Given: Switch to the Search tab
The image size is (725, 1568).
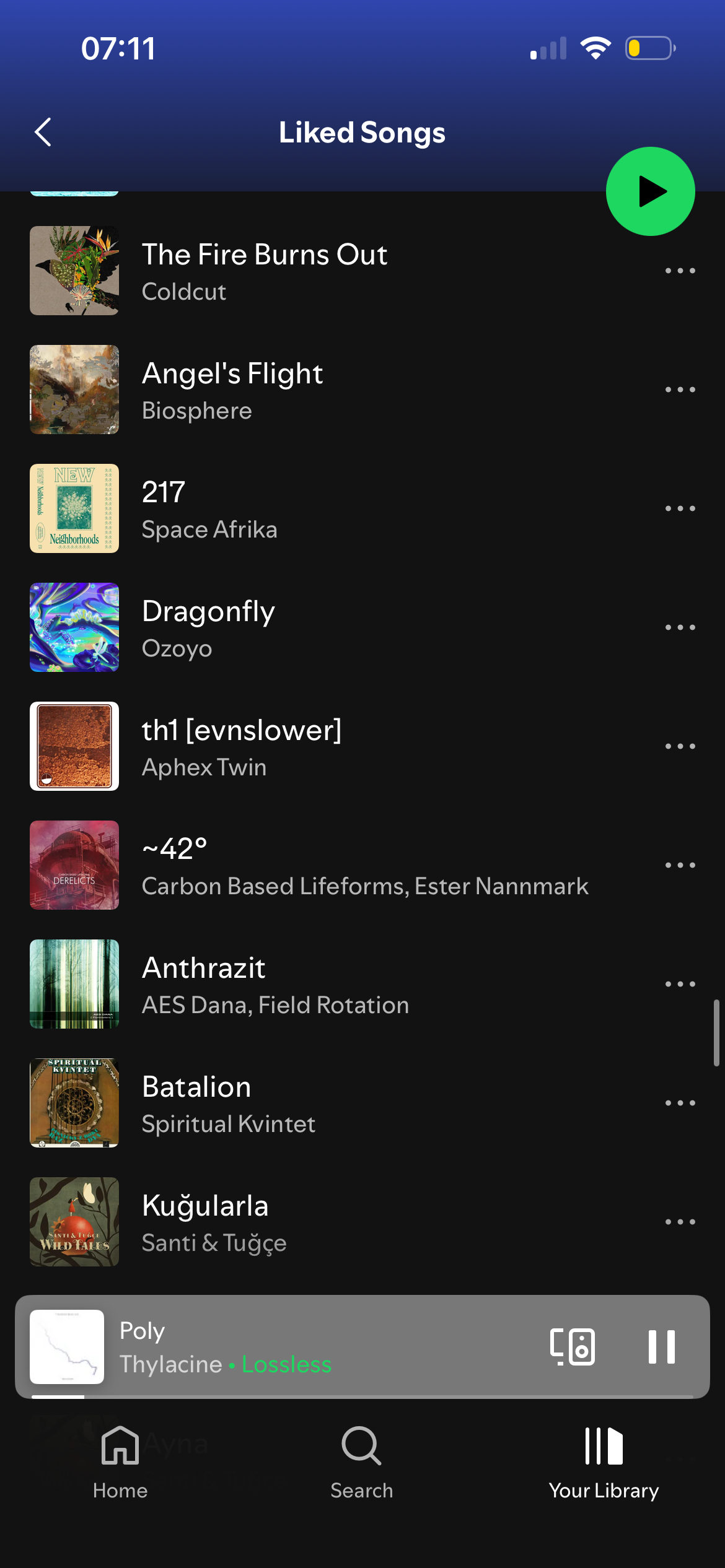Looking at the screenshot, I should pyautogui.click(x=362, y=1463).
